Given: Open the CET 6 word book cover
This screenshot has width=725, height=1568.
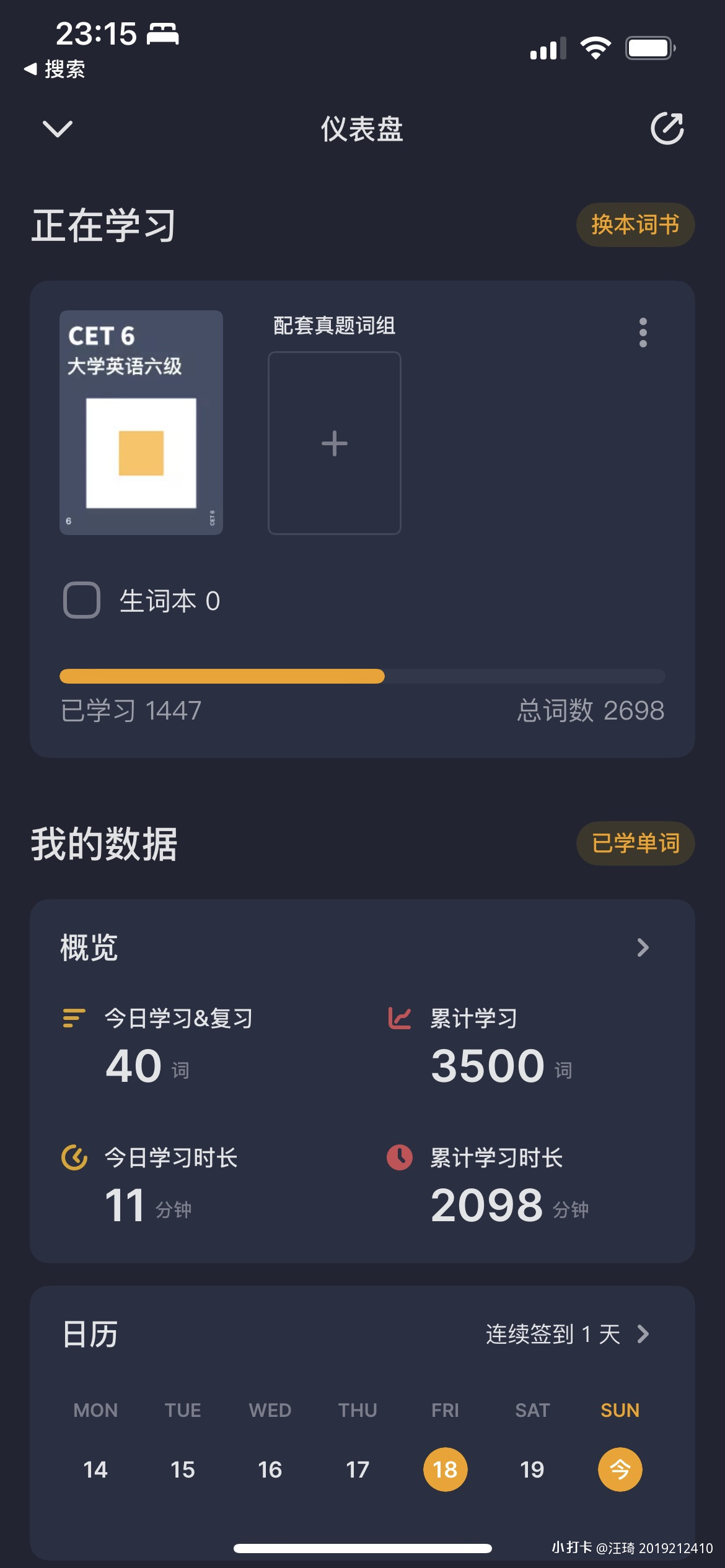Looking at the screenshot, I should coord(141,422).
